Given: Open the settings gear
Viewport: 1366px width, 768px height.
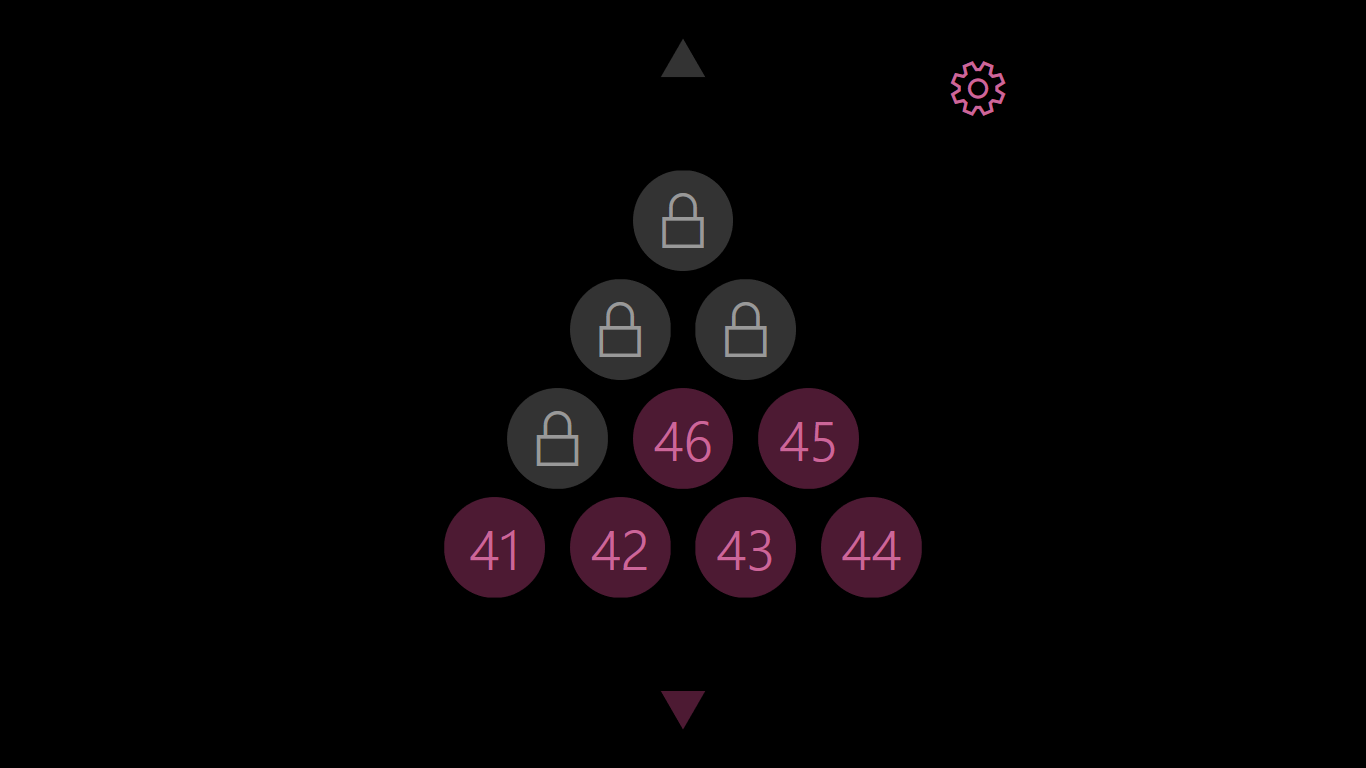Looking at the screenshot, I should tap(978, 88).
